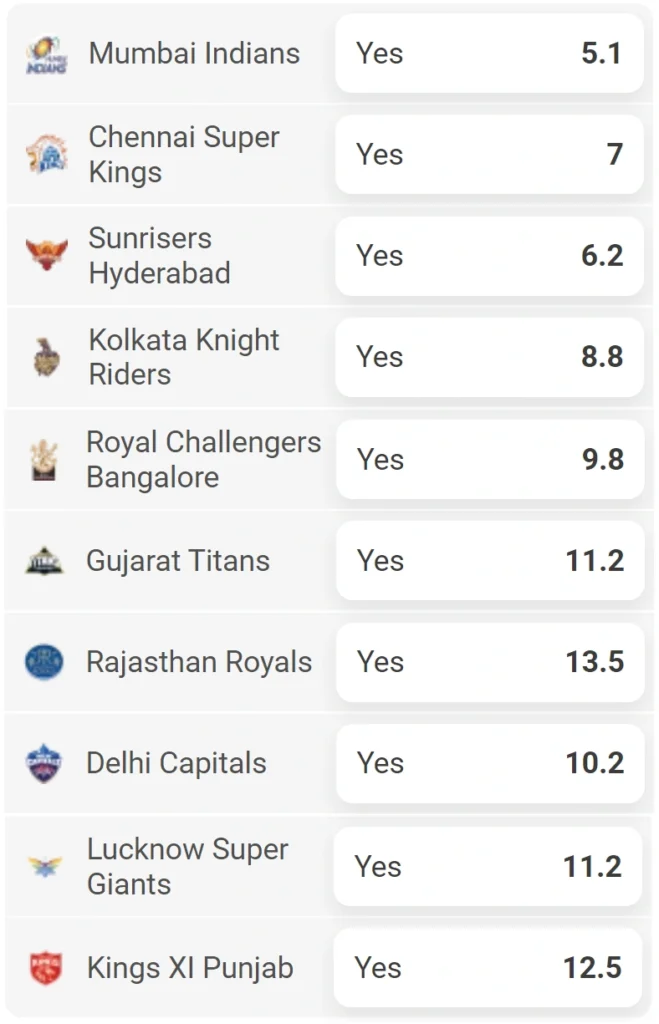Bet Yes on Rajasthan Royals at 13.5
Screen dimensions: 659x1024
point(489,662)
